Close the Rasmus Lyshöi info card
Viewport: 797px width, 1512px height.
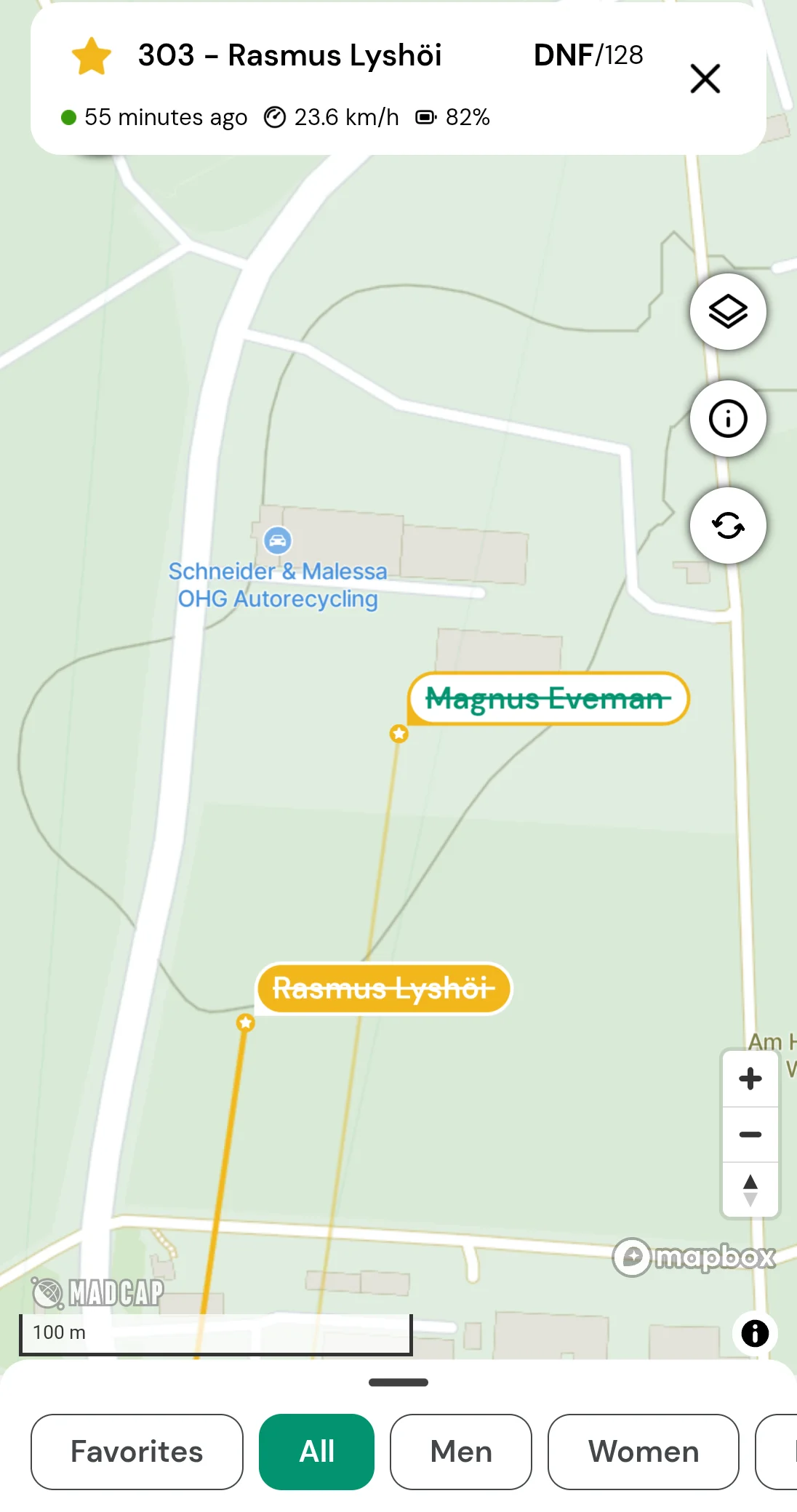705,79
